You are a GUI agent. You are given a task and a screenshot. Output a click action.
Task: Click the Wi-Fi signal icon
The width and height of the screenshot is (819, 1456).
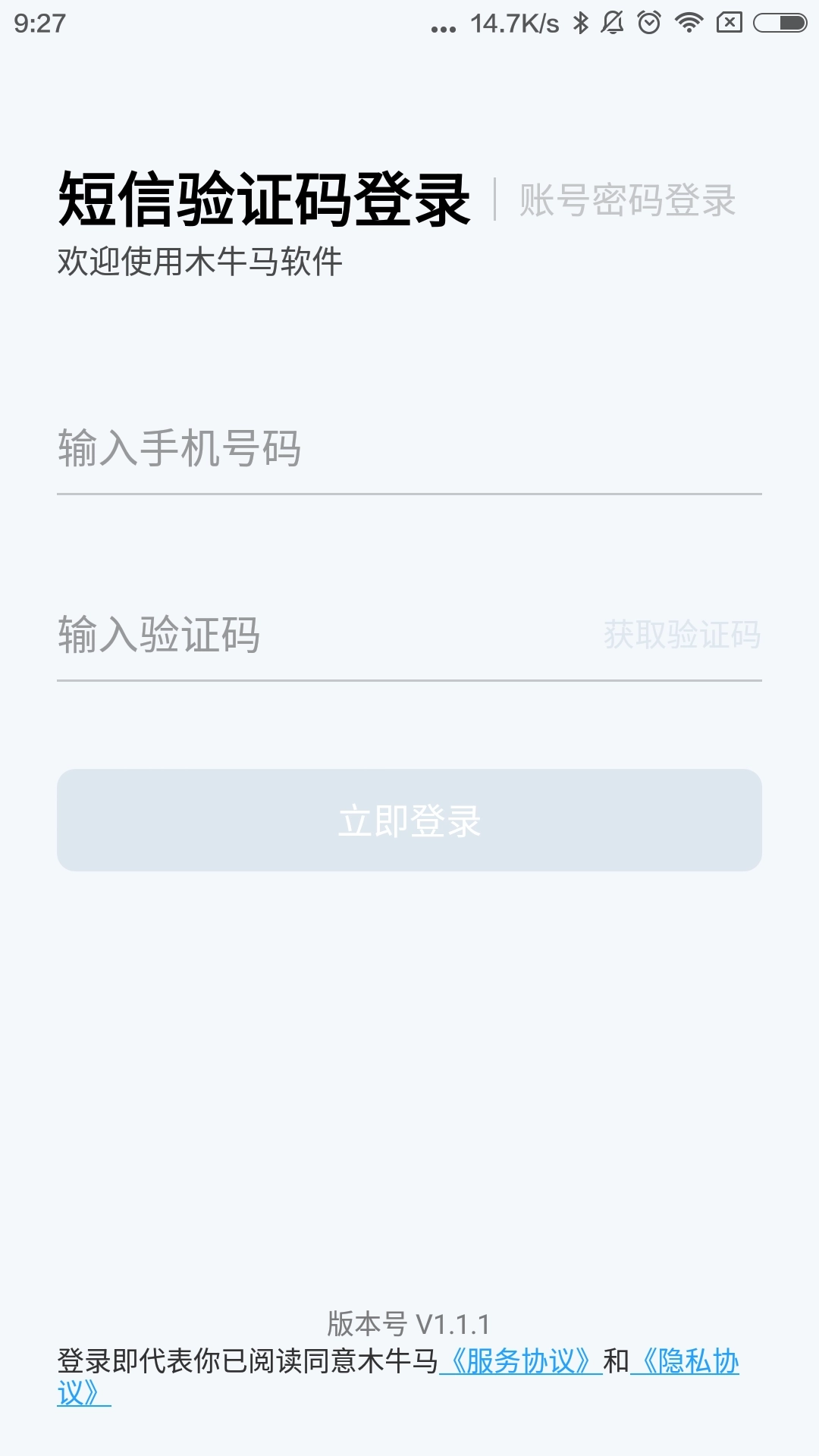(x=687, y=22)
